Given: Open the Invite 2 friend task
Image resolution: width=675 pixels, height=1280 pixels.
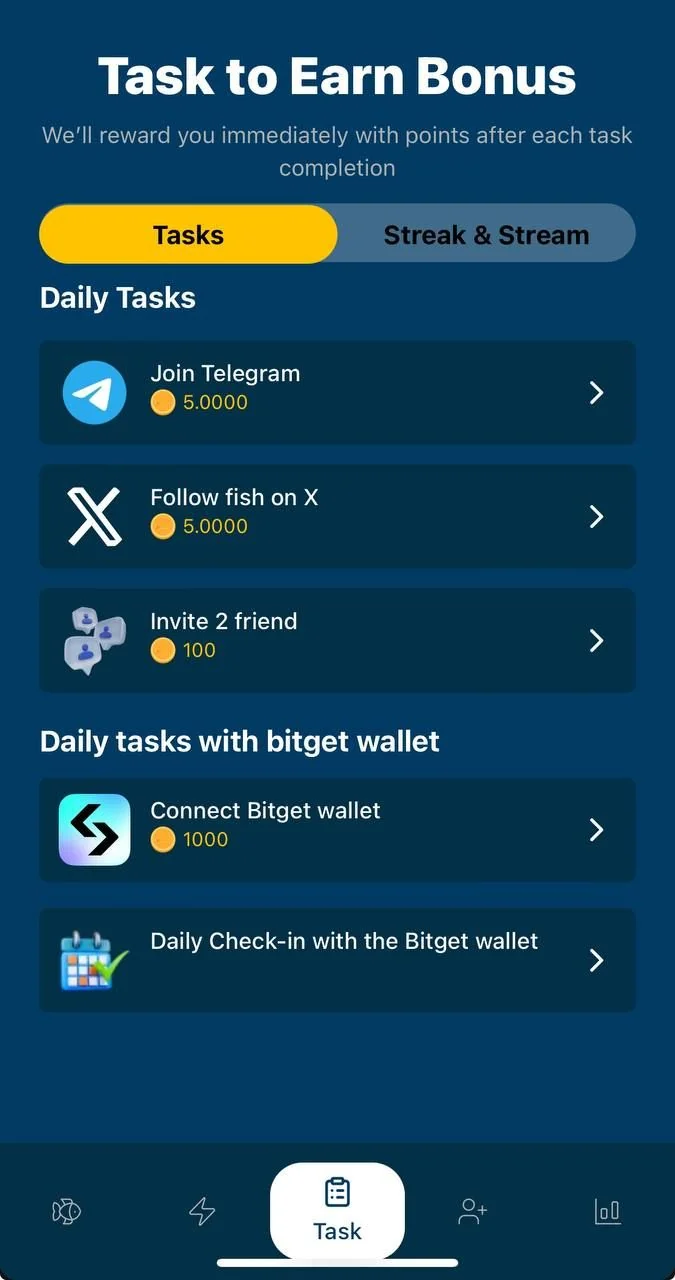Looking at the screenshot, I should pyautogui.click(x=337, y=640).
